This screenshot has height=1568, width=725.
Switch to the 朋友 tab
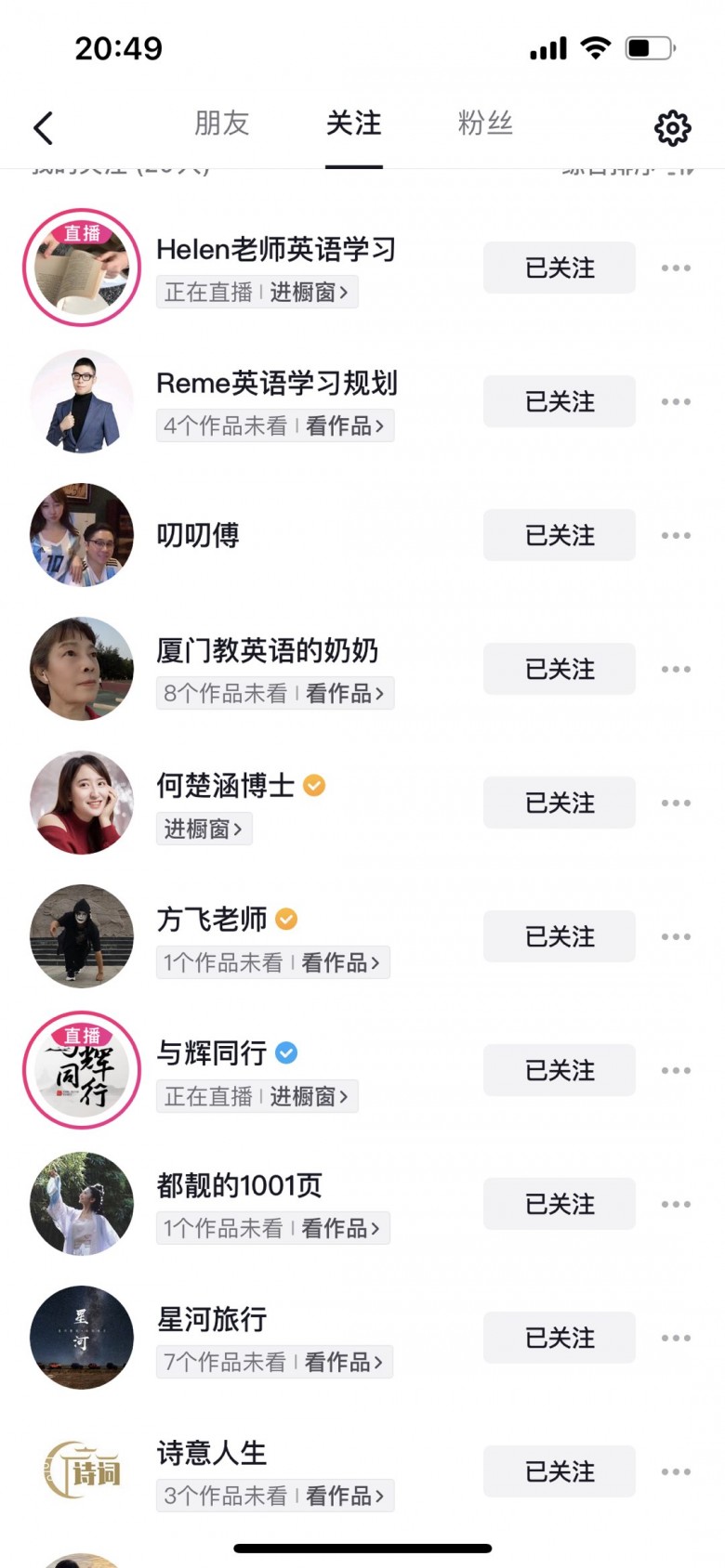click(221, 124)
